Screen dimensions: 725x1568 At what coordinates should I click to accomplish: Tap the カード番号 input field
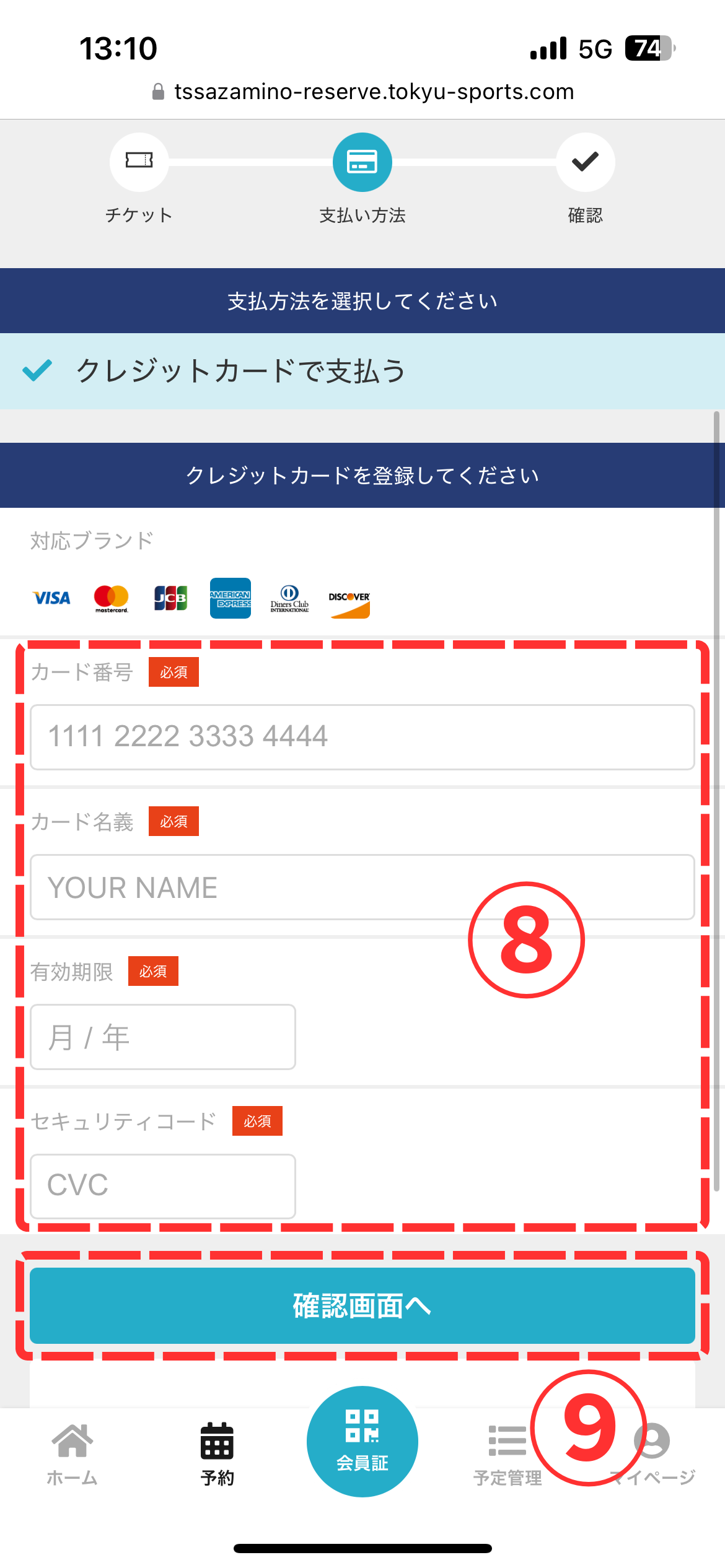click(x=362, y=737)
